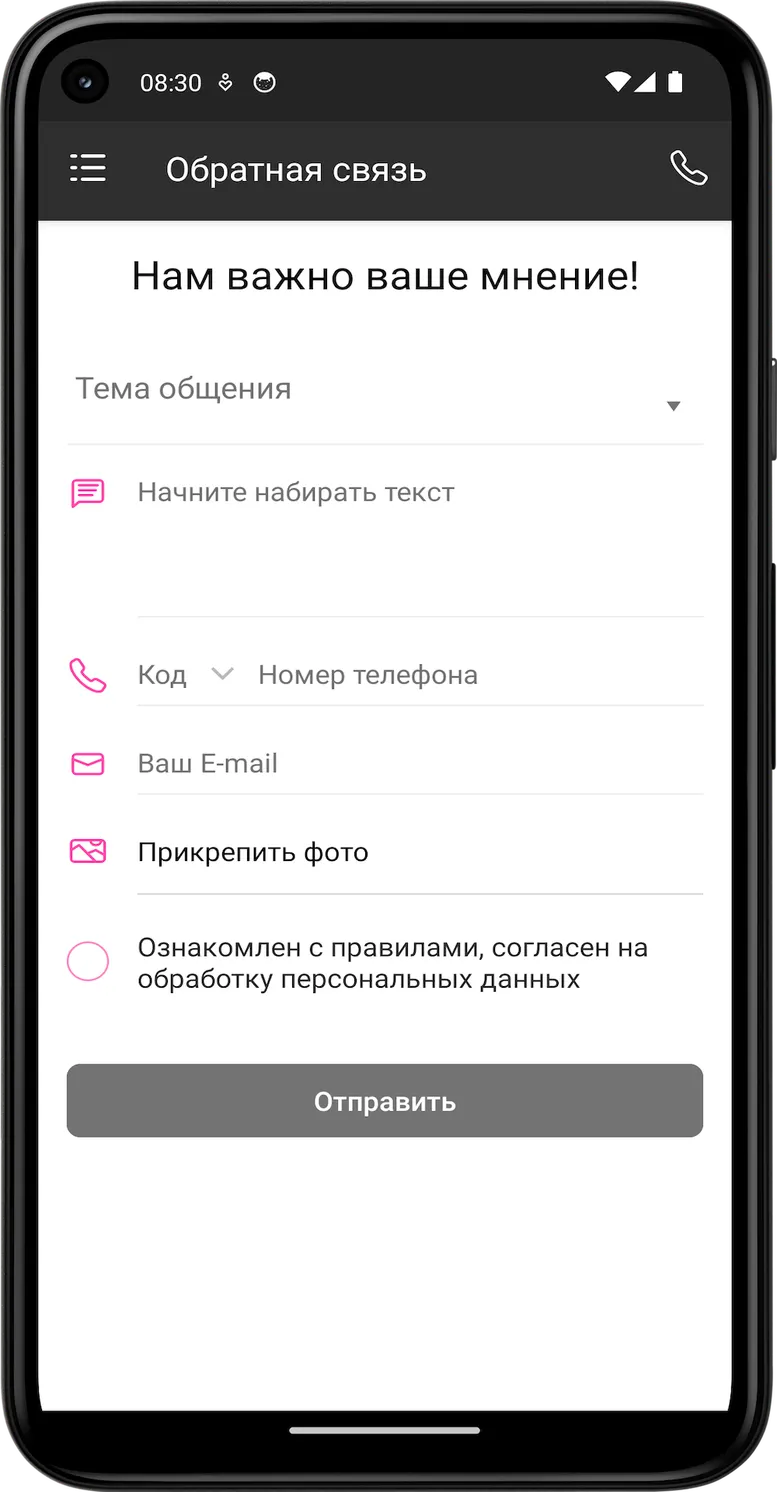This screenshot has width=777, height=1492.
Task: Open the drawer menu button
Action: pyautogui.click(x=88, y=169)
